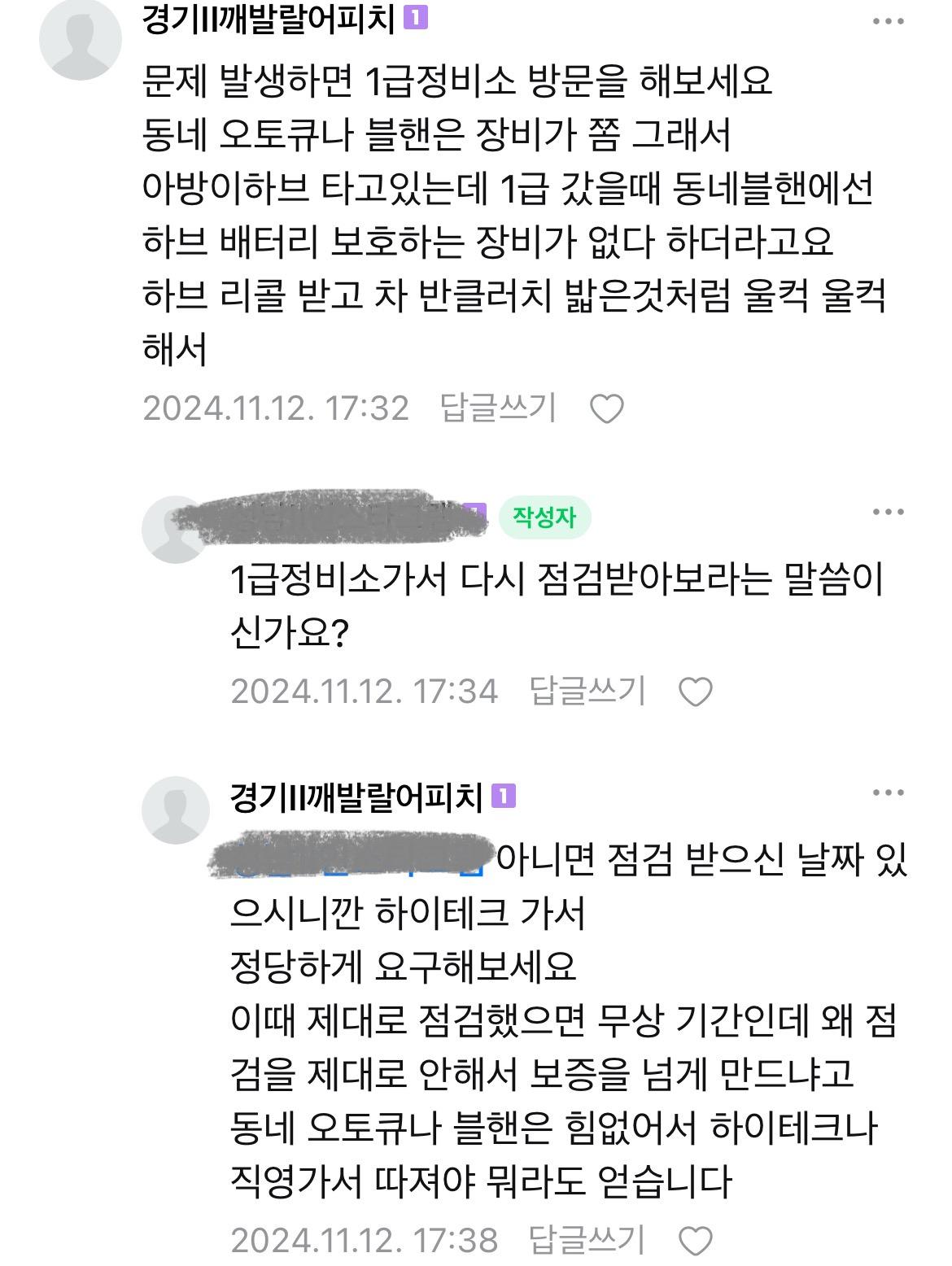Open overflow menu on the 17:38 reply
This screenshot has width=952, height=1266.
(888, 792)
